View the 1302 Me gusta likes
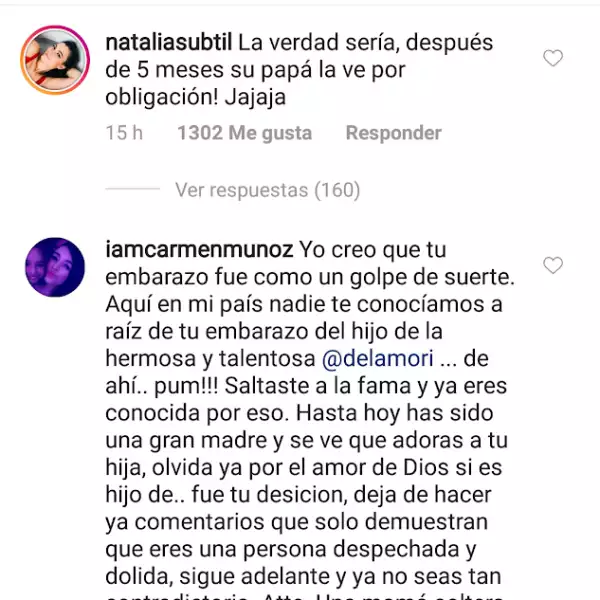600x600 pixels. (244, 133)
